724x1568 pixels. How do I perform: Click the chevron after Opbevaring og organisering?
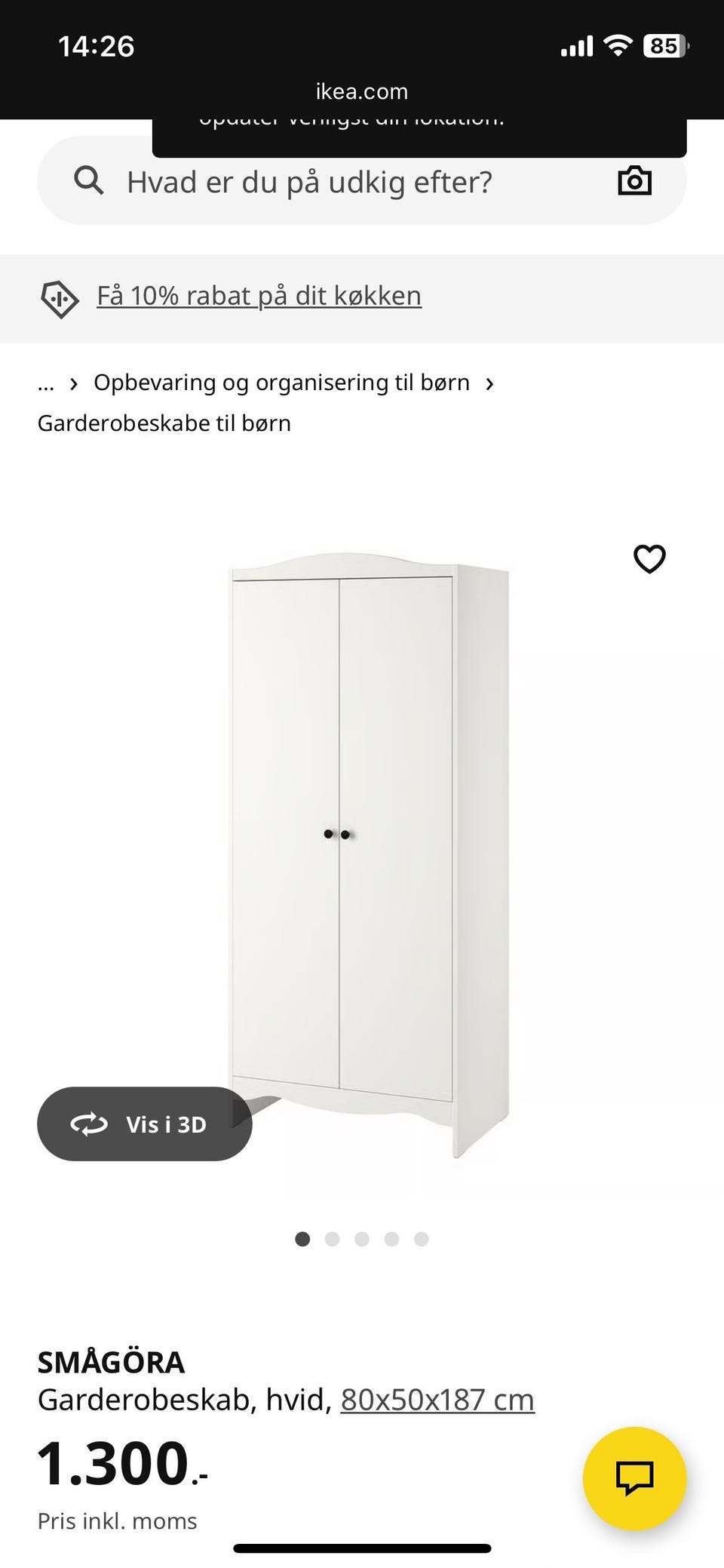490,383
